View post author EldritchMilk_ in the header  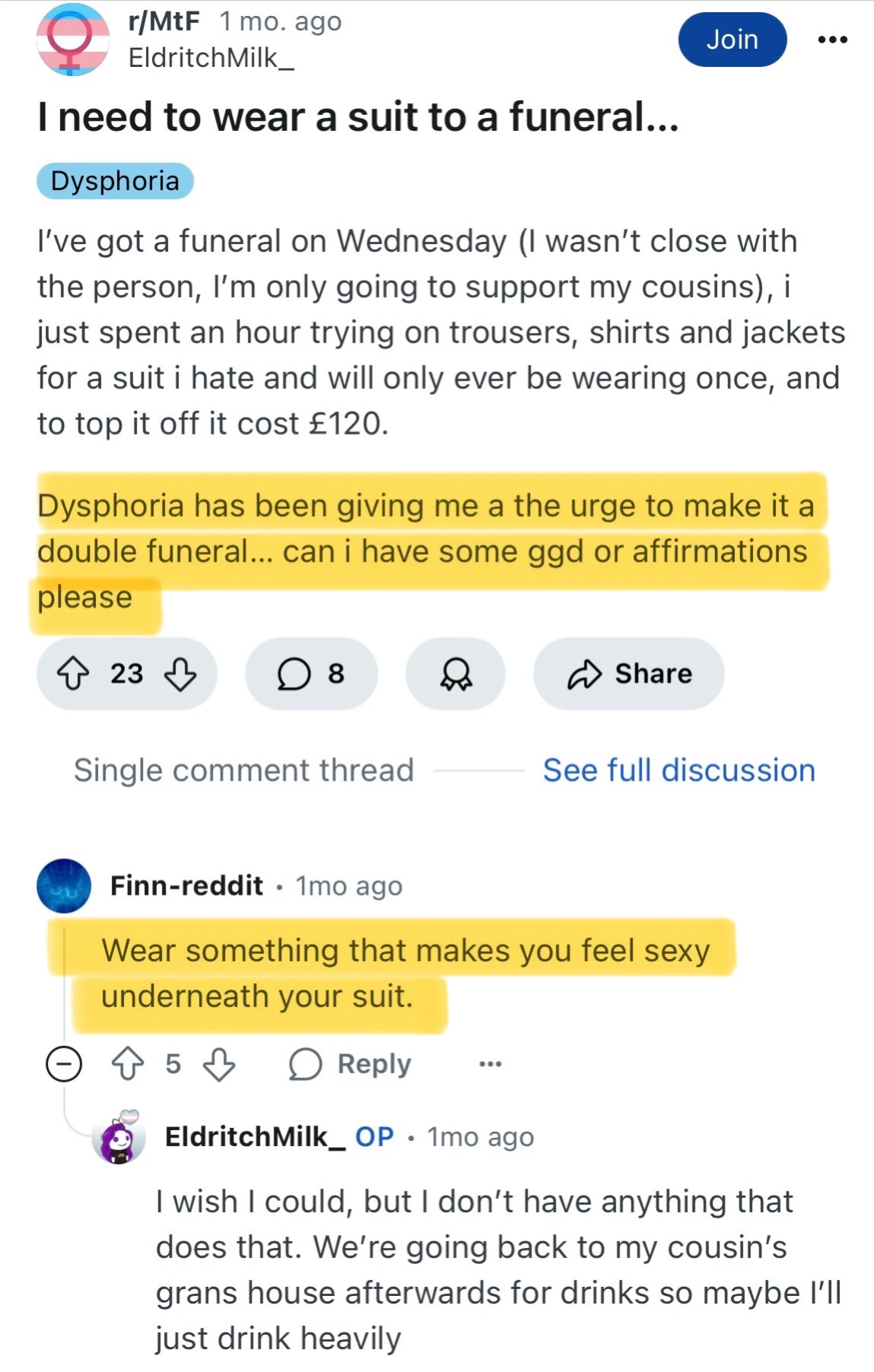[x=211, y=58]
